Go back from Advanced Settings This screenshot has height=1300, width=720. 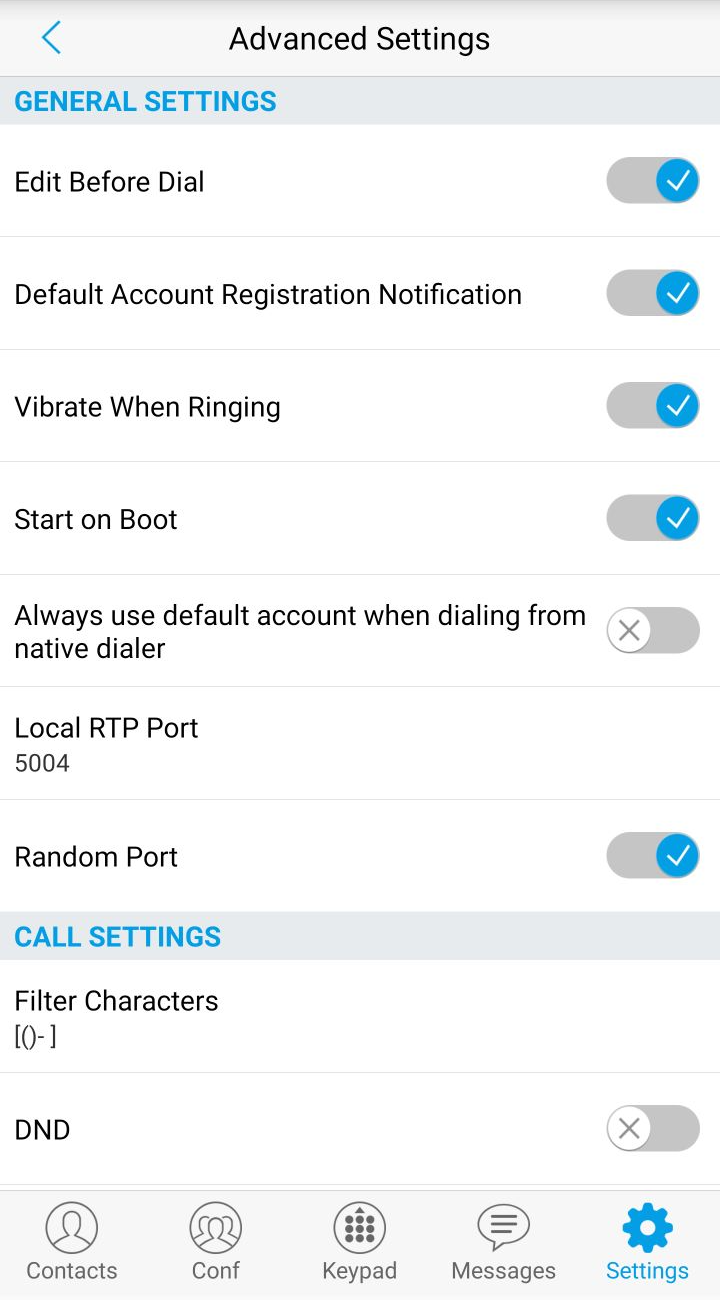51,38
